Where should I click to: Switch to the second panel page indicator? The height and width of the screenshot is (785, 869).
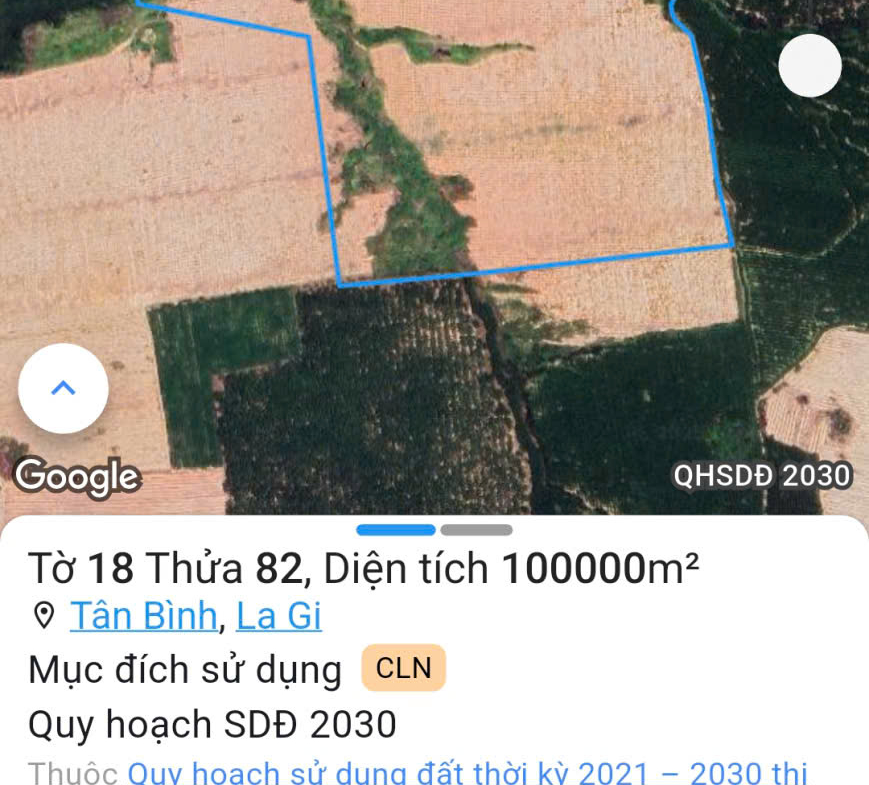pos(476,530)
